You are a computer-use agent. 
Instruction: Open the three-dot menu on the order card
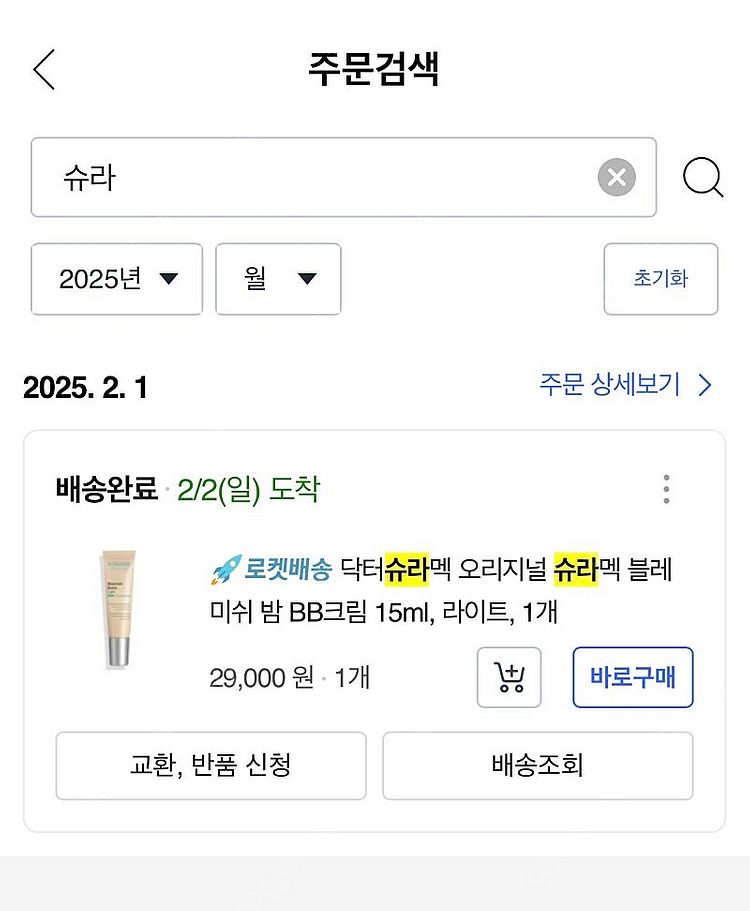pos(666,489)
